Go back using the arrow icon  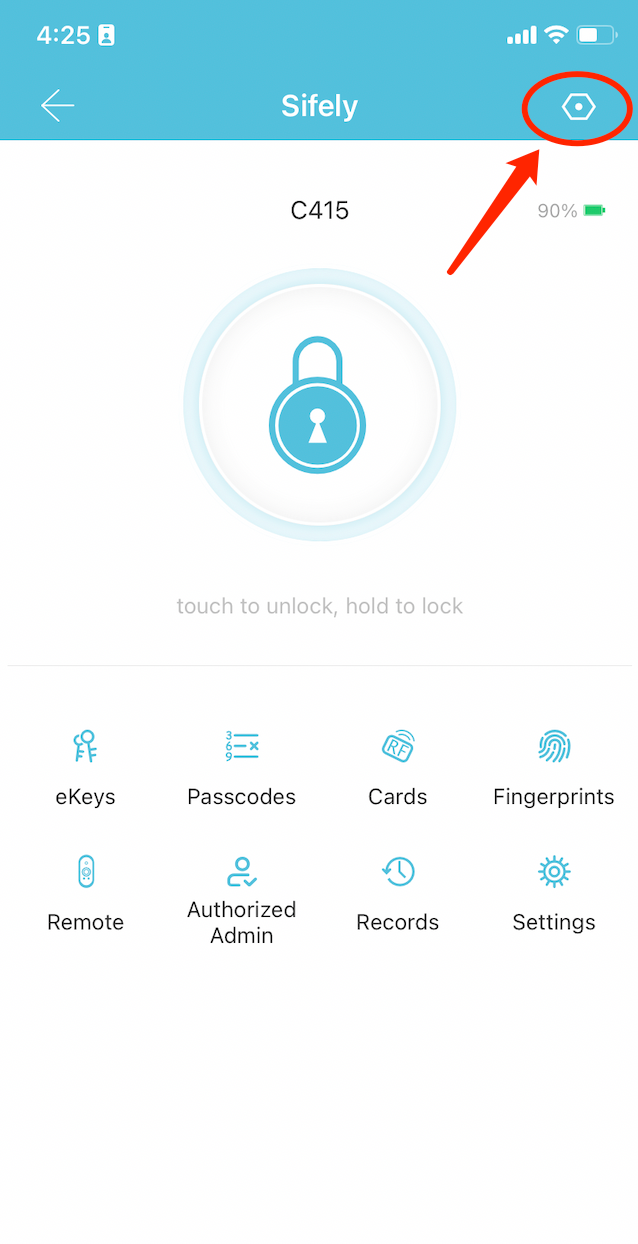pyautogui.click(x=57, y=106)
